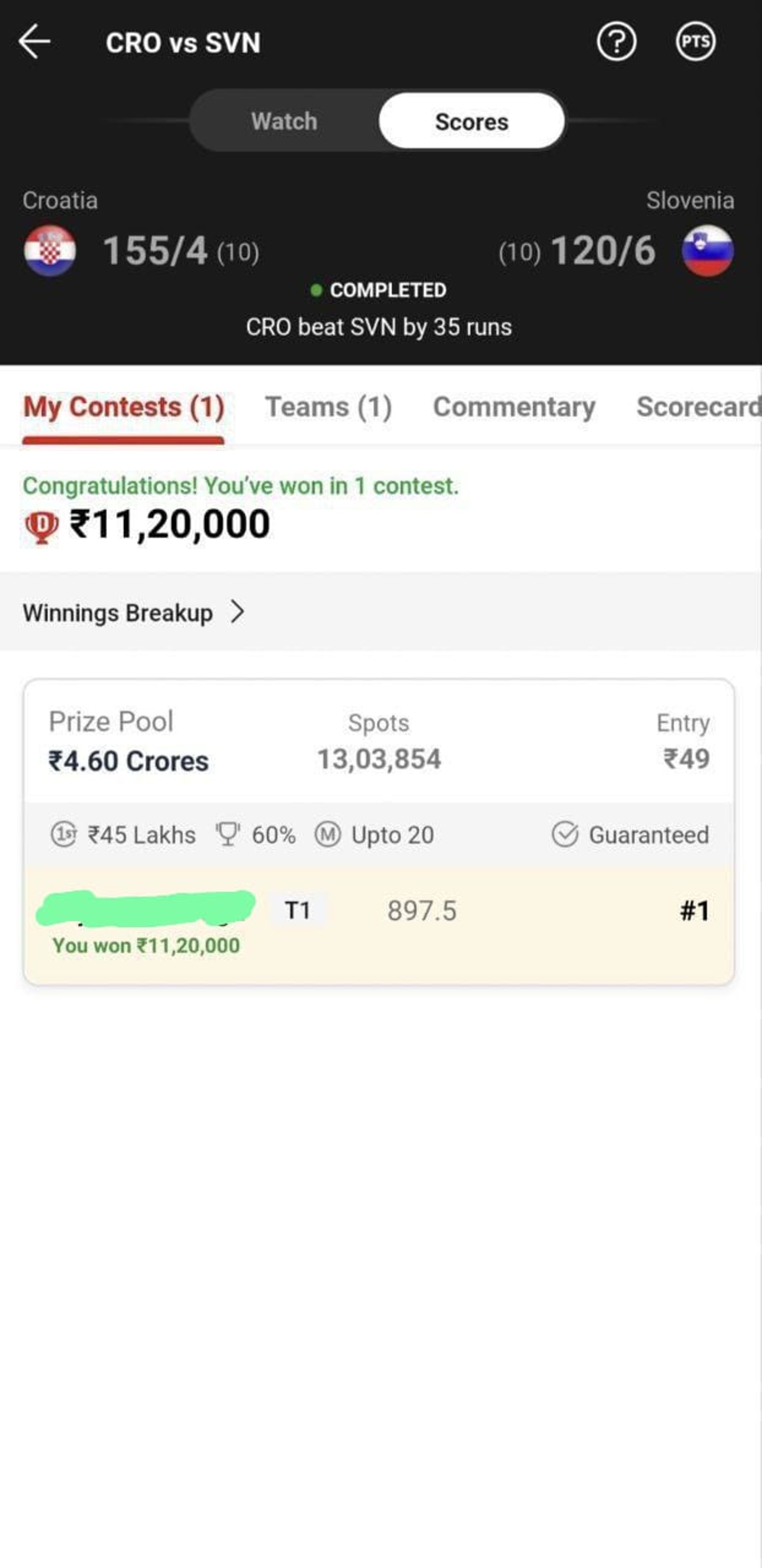Go back using the top-left arrow
This screenshot has width=762, height=1568.
[34, 41]
